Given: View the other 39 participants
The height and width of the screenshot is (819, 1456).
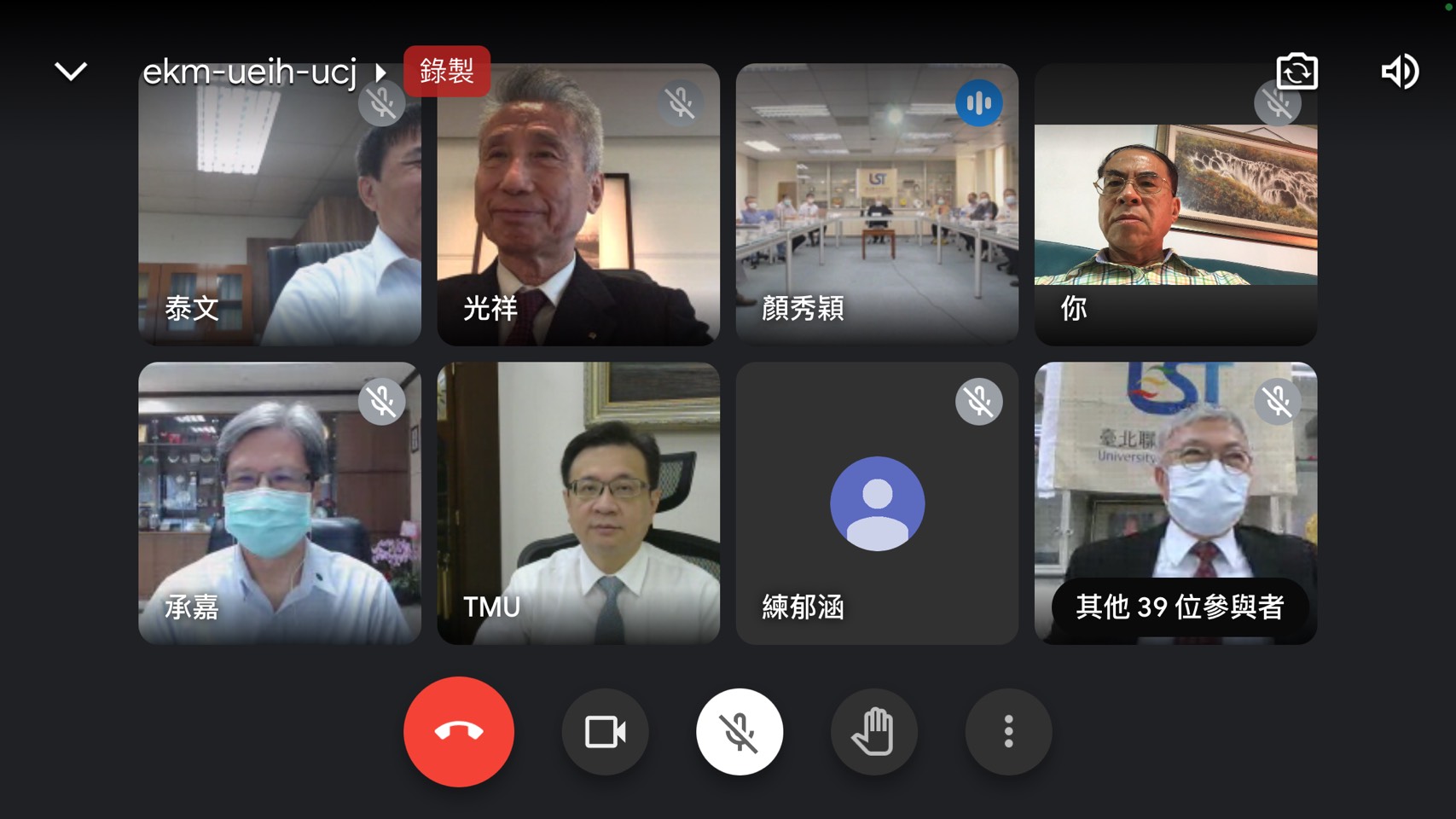Looking at the screenshot, I should 1179,607.
